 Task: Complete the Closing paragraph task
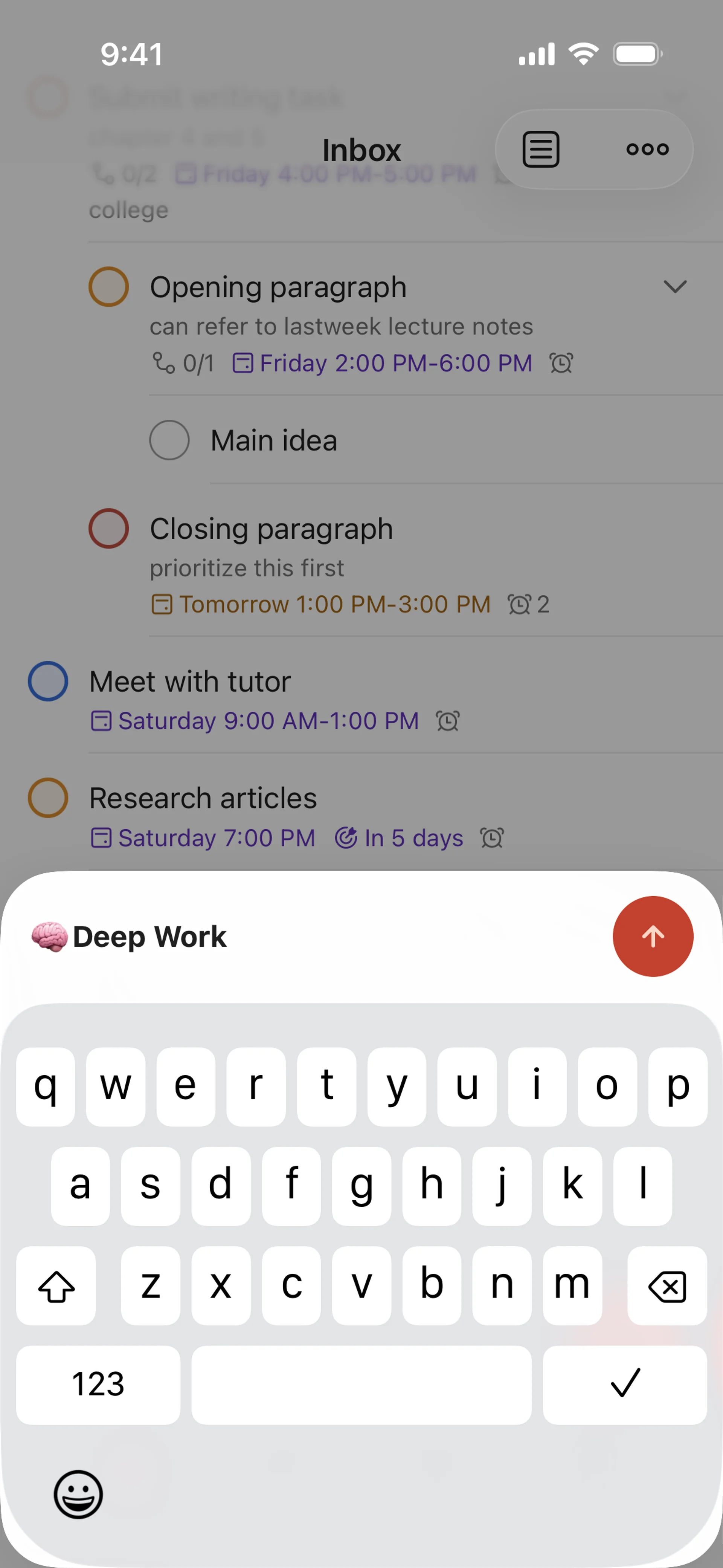point(108,528)
